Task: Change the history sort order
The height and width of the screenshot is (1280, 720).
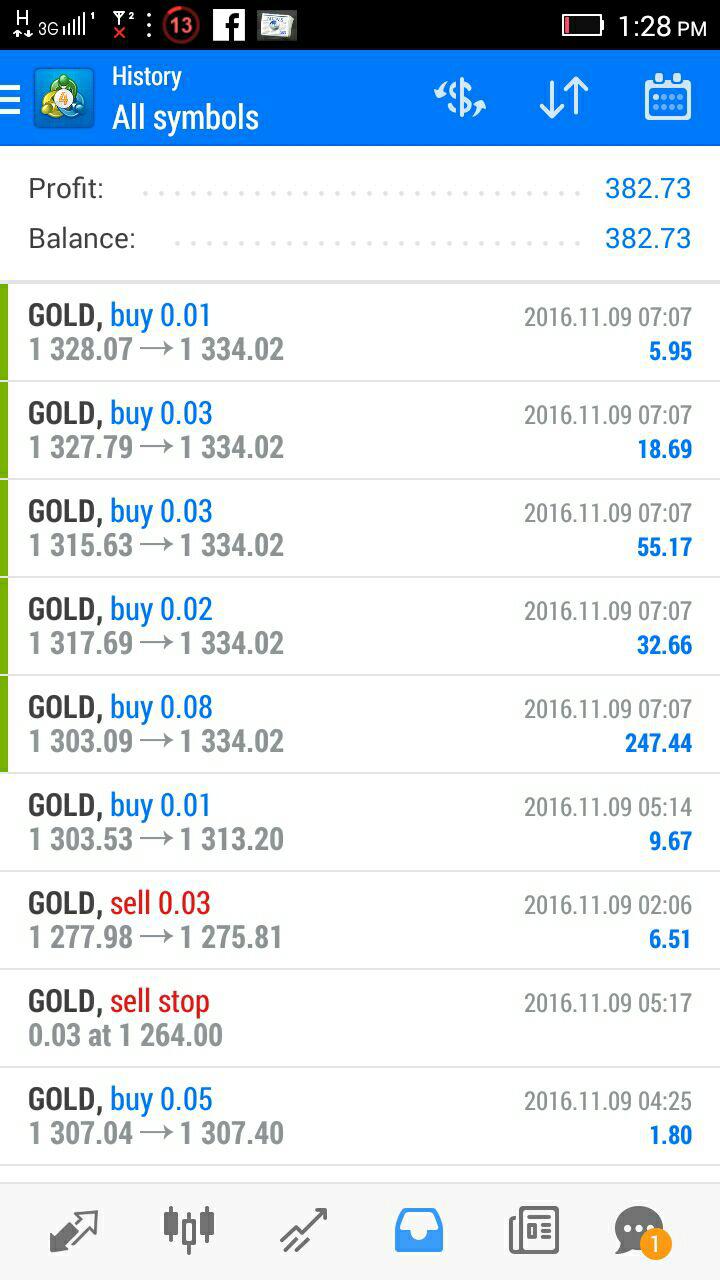Action: coord(564,98)
